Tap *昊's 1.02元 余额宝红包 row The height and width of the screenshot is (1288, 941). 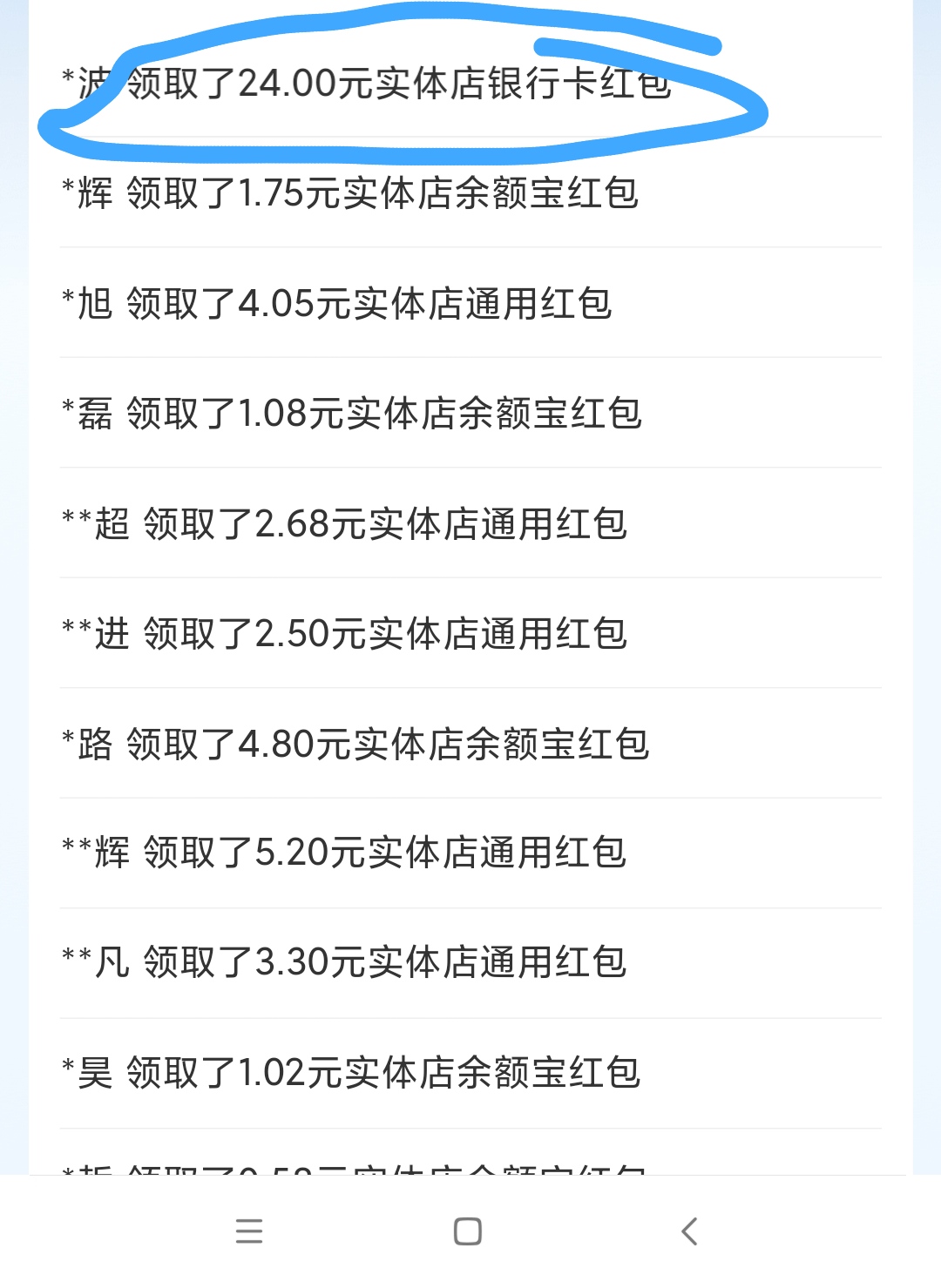(349, 1074)
